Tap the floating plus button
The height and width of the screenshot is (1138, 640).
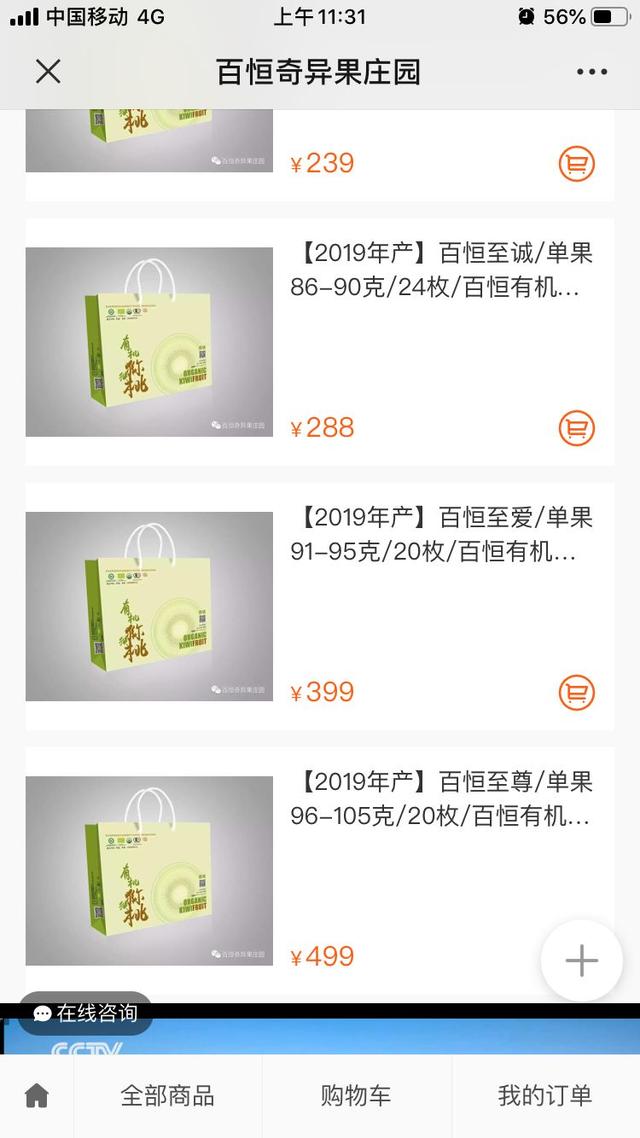point(581,961)
